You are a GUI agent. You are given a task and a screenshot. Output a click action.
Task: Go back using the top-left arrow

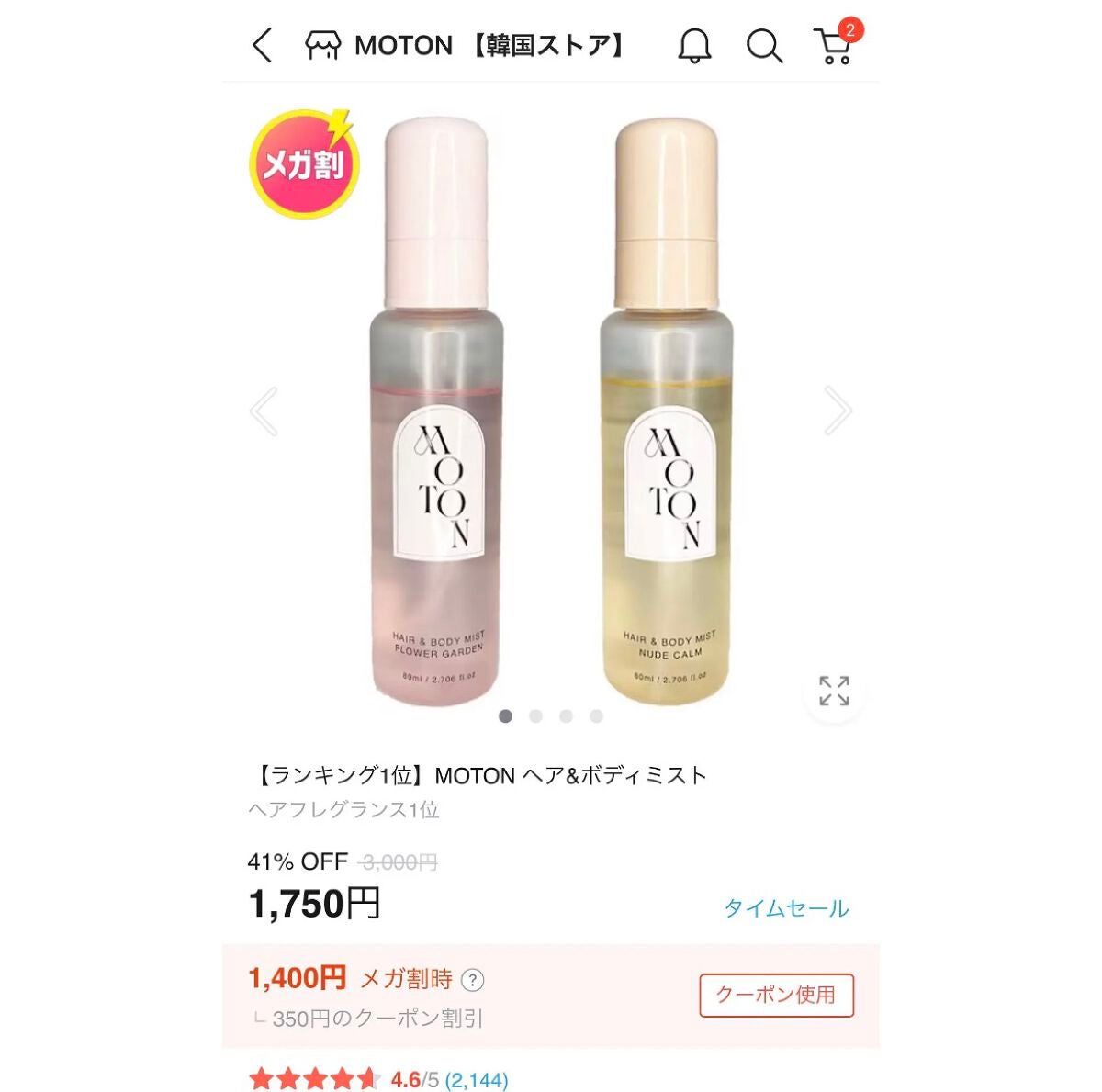[262, 45]
